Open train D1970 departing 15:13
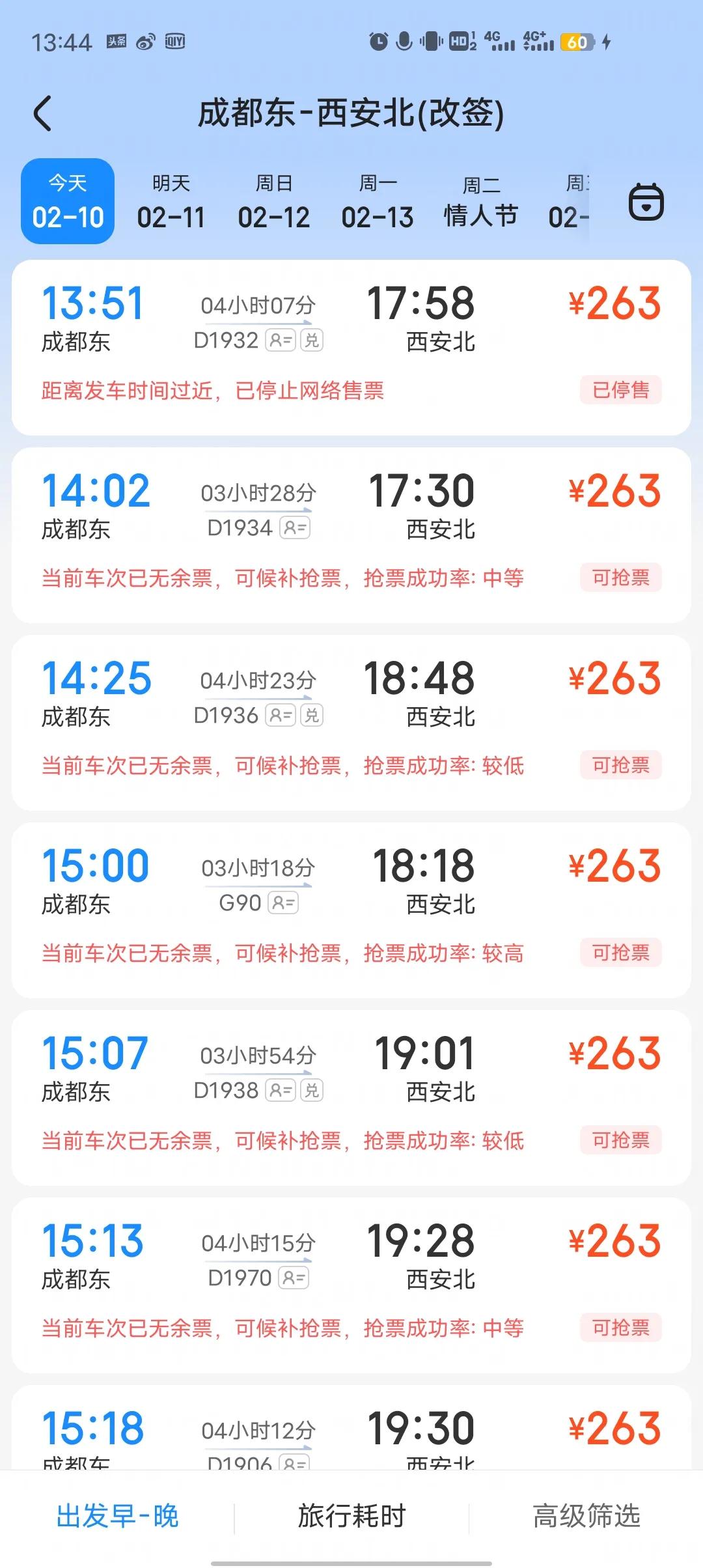The height and width of the screenshot is (1568, 703). [x=351, y=1285]
